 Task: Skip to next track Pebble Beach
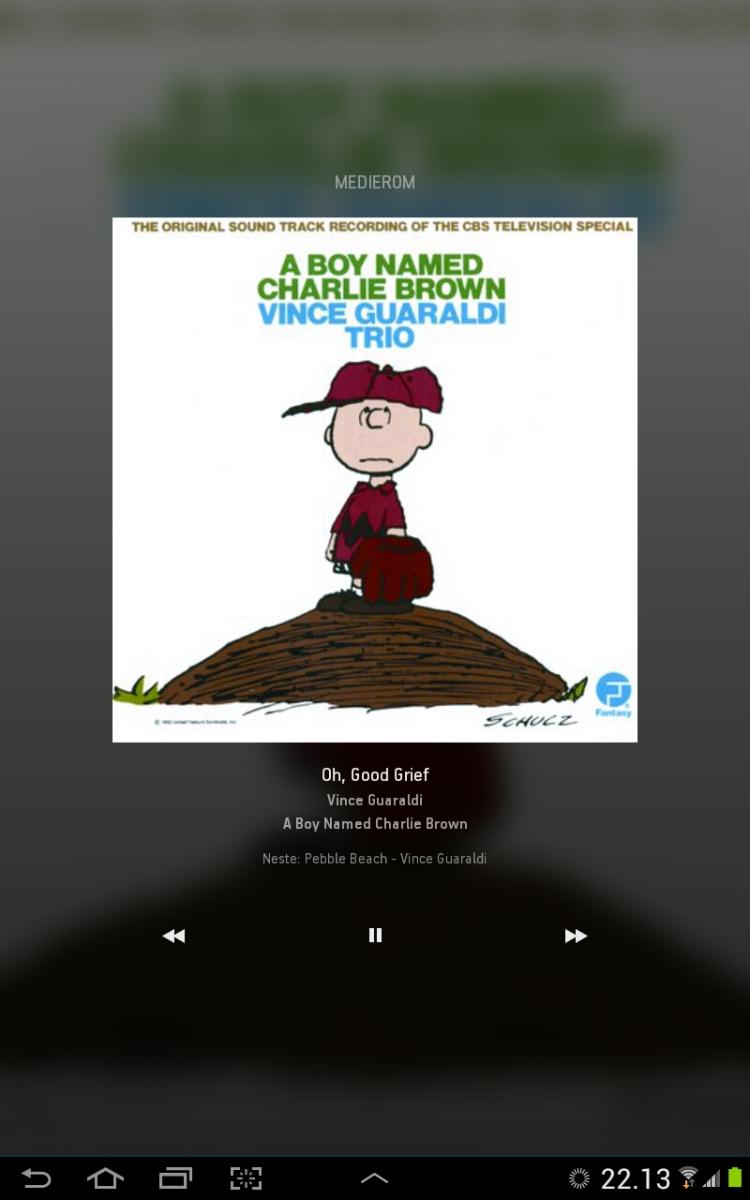point(575,935)
